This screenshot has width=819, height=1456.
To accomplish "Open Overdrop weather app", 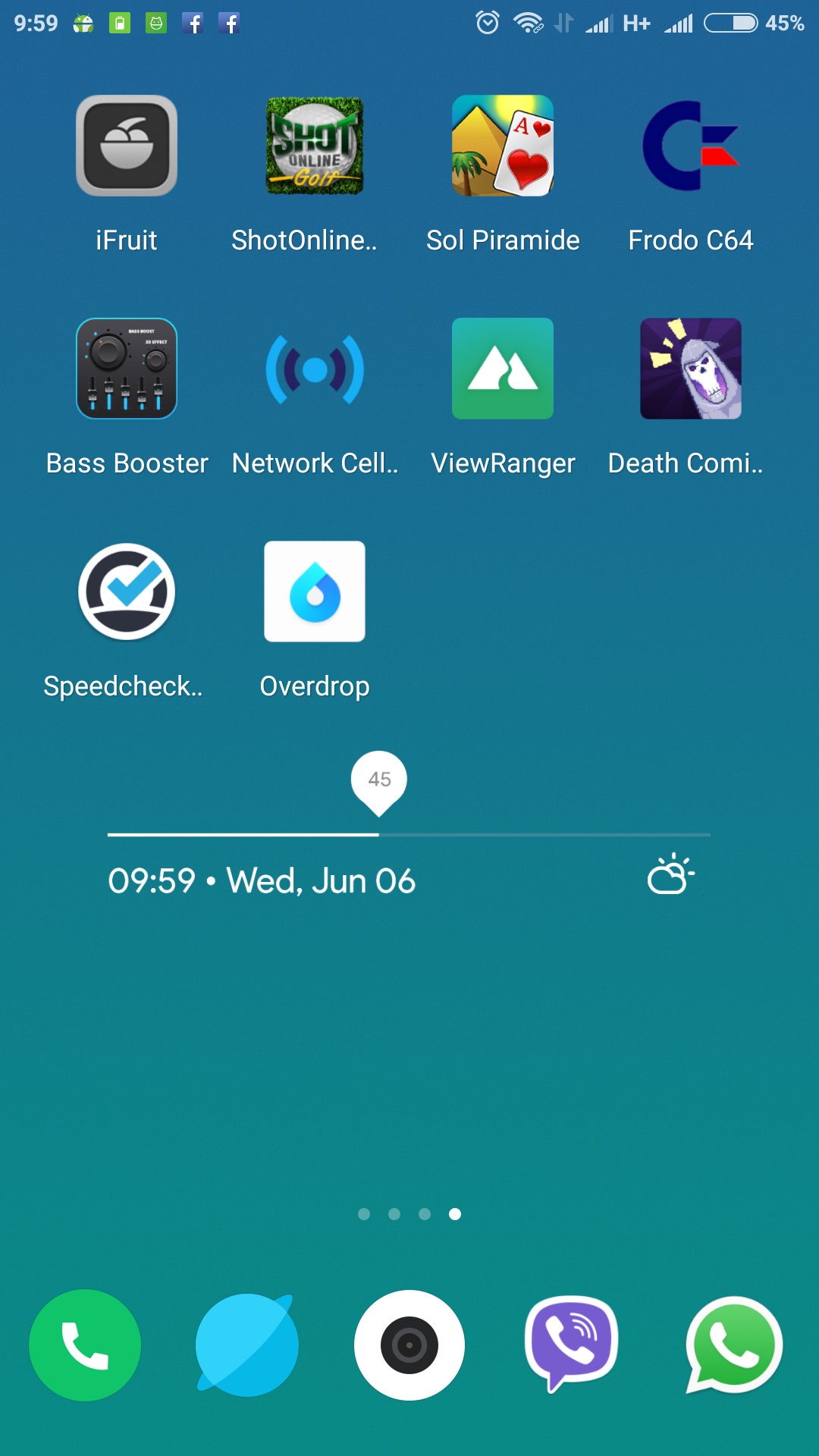I will tap(315, 591).
